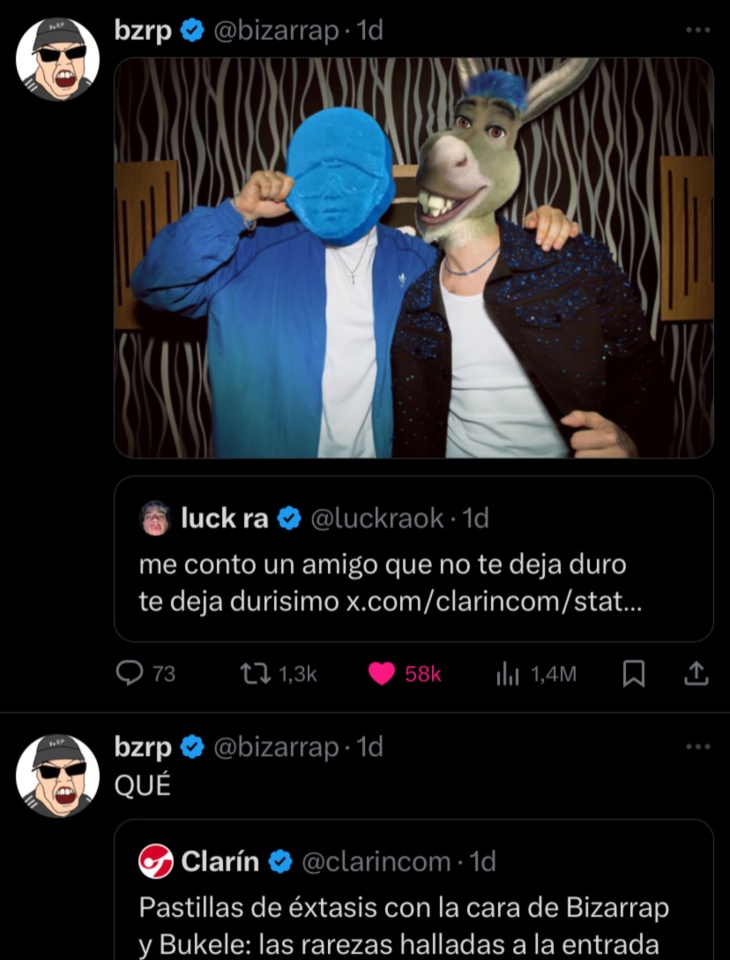Share bzrp's photo tweet
The image size is (730, 960).
(x=695, y=675)
